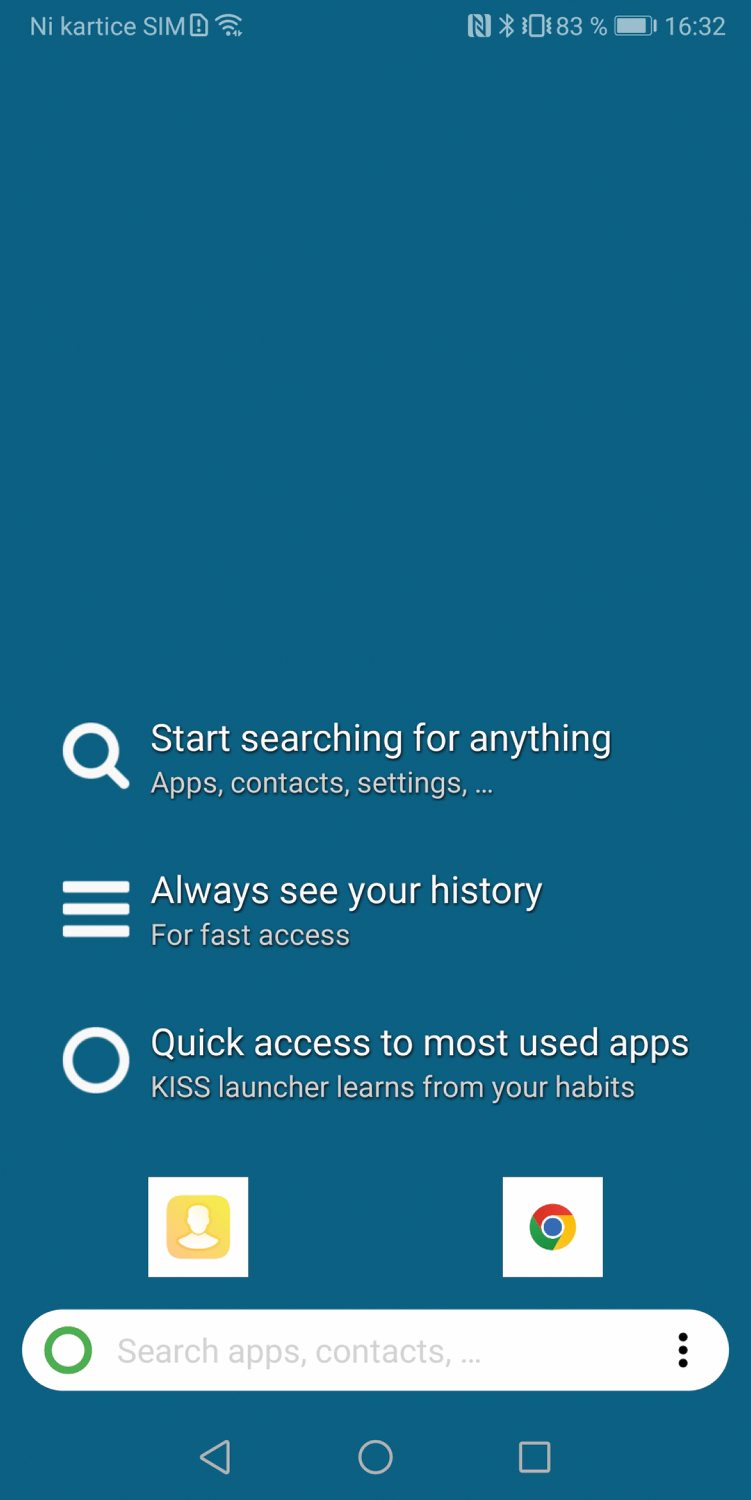
Task: Open recent apps from the navigation bar
Action: pos(534,1457)
